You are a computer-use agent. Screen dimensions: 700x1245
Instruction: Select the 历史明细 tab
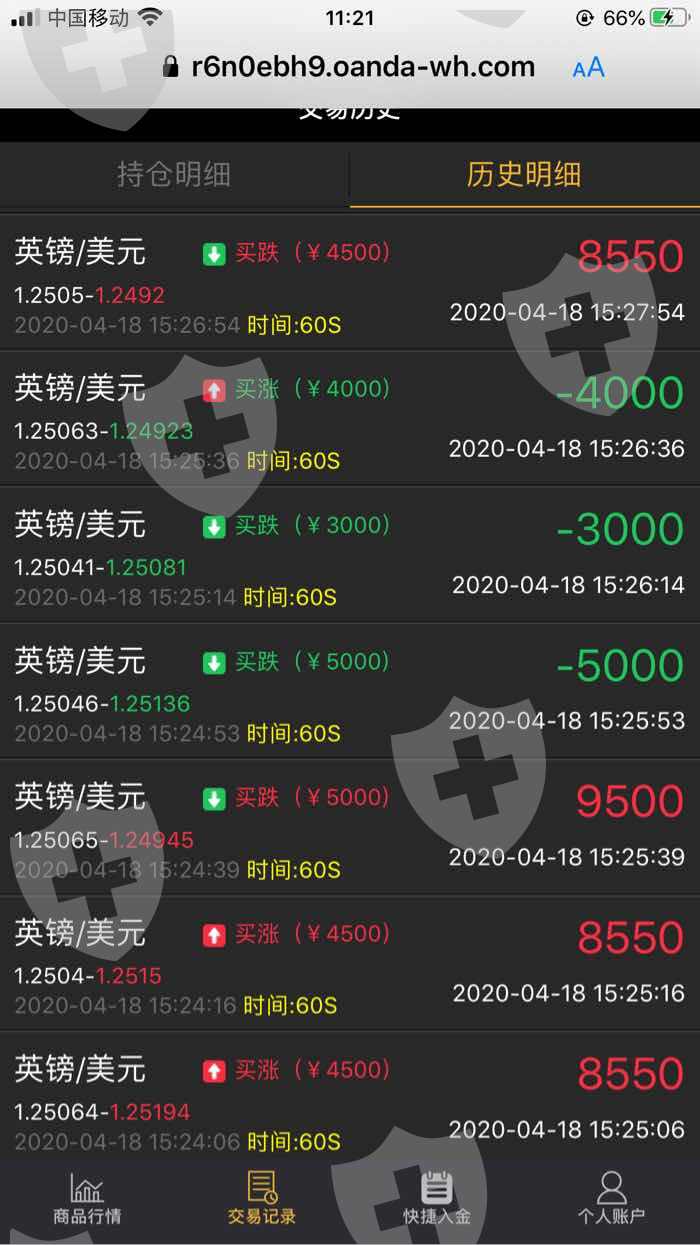523,175
